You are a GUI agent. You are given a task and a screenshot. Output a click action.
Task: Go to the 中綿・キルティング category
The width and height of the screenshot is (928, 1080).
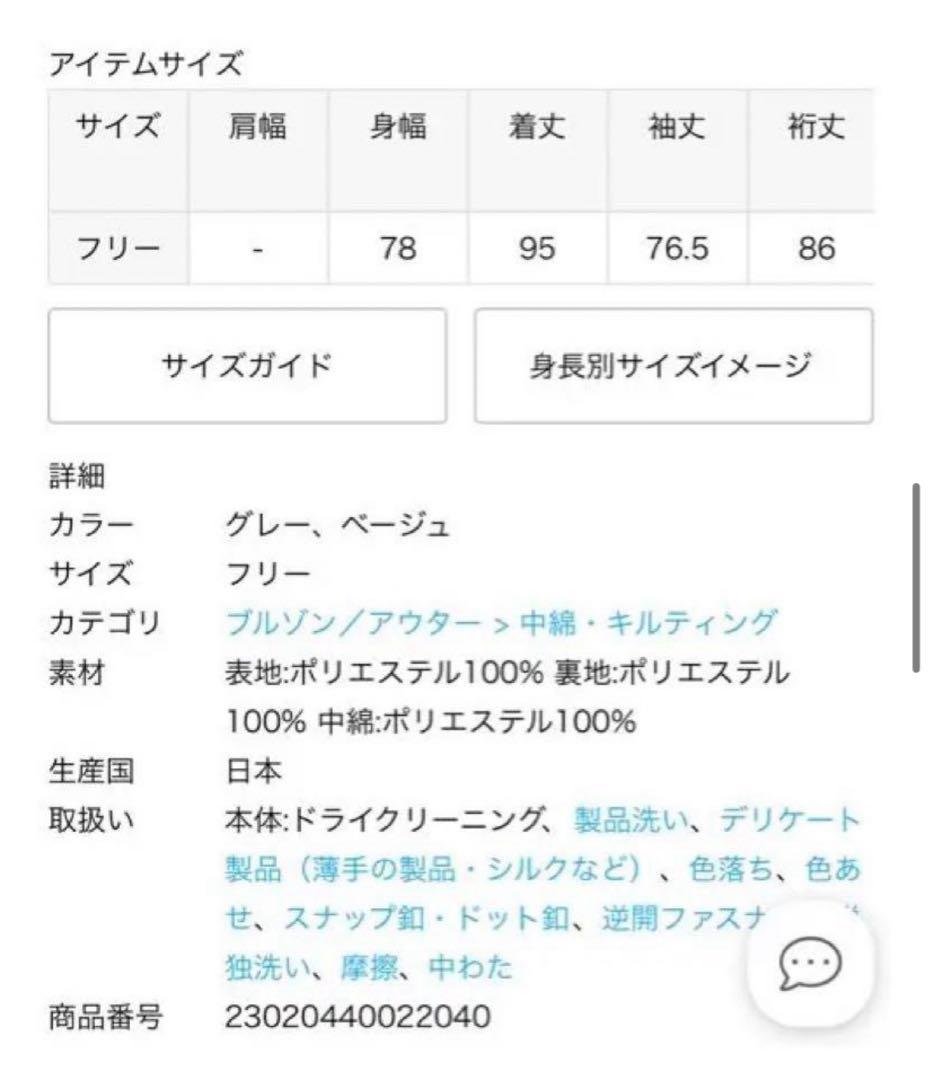(x=648, y=623)
